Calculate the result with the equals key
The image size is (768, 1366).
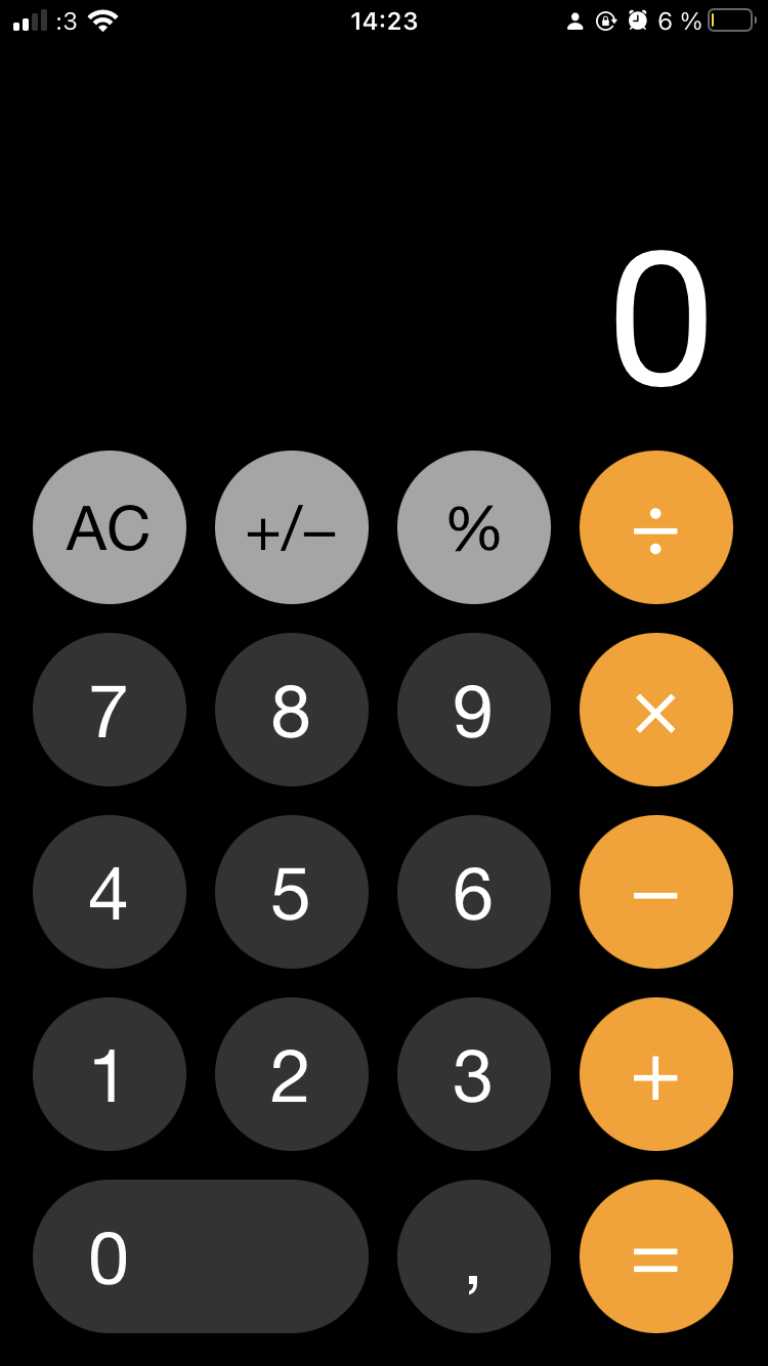tap(656, 1257)
